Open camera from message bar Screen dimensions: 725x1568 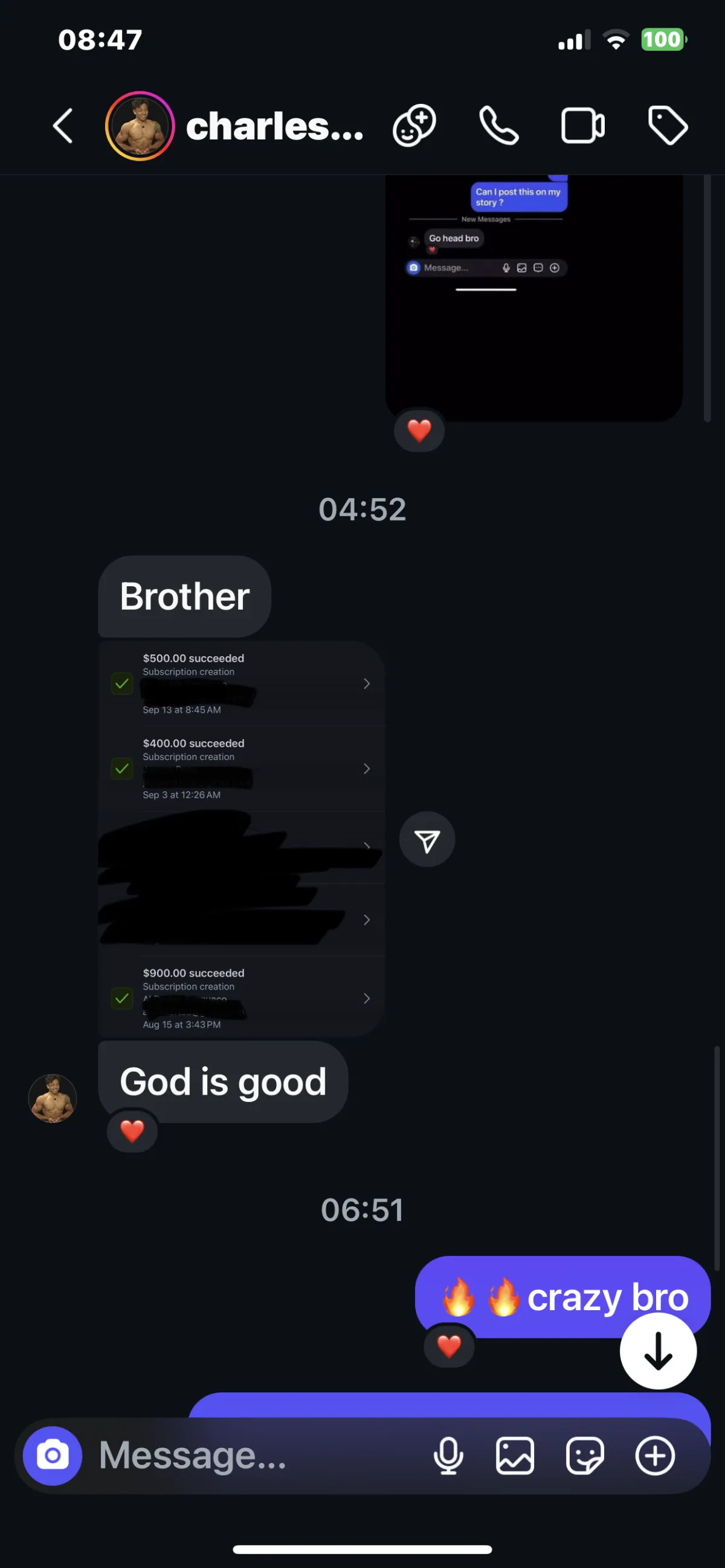[x=53, y=1455]
